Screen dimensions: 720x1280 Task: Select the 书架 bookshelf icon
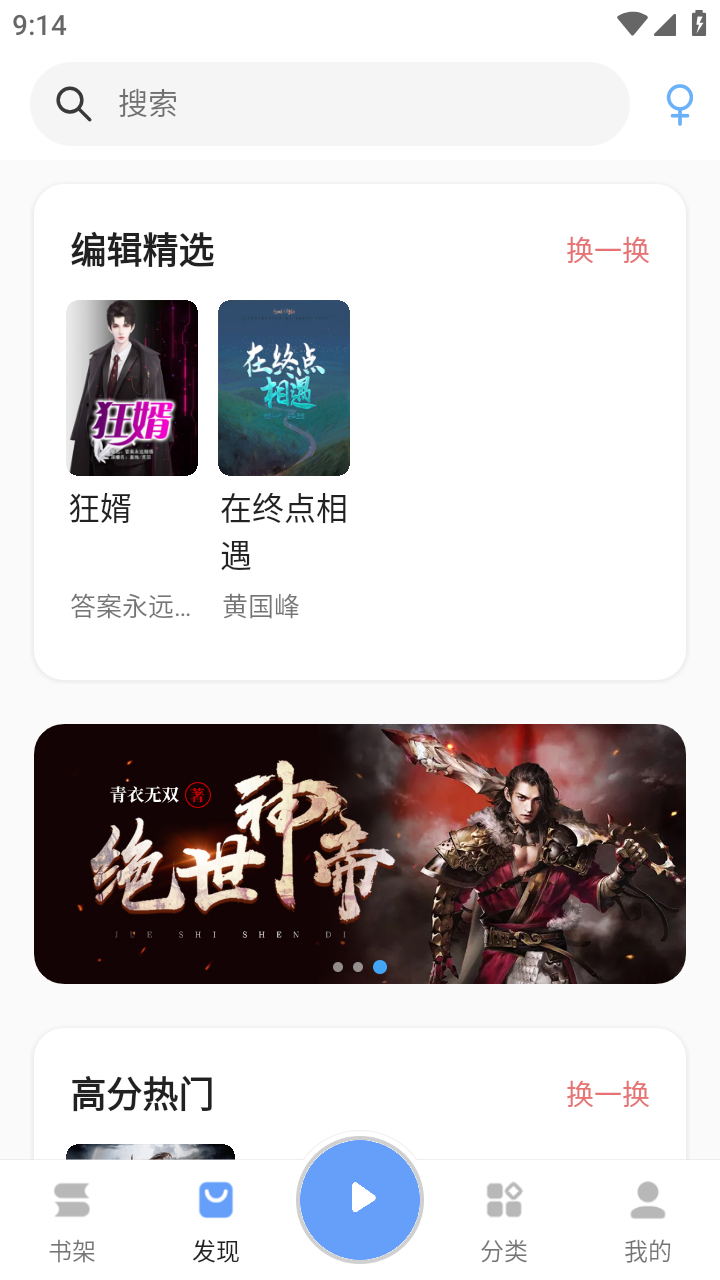[71, 1199]
